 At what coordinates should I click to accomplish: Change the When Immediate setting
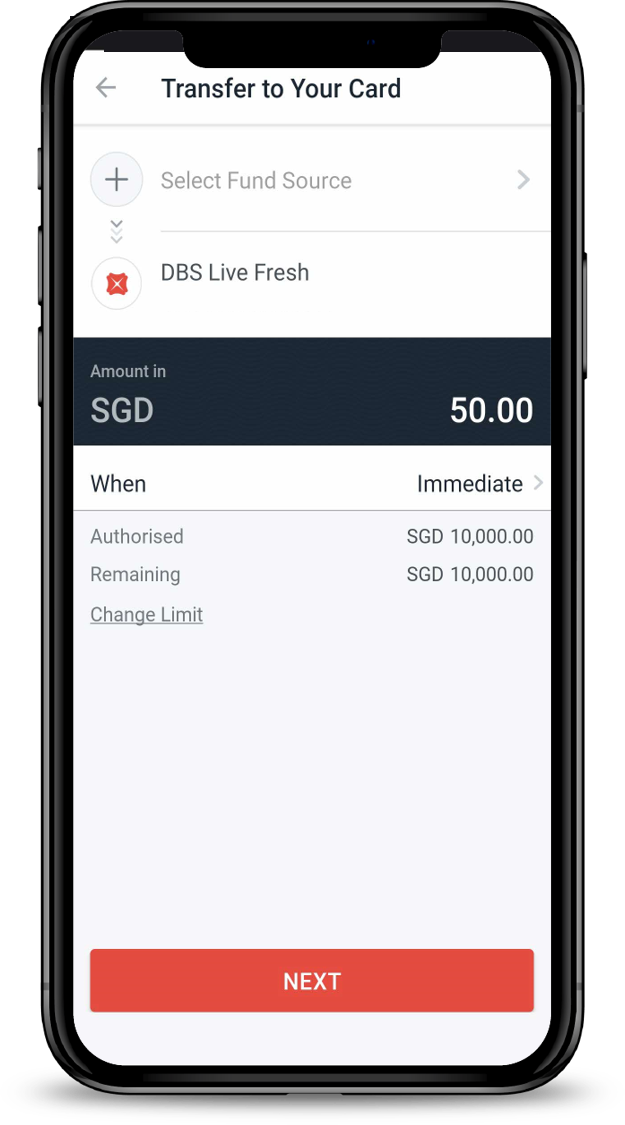[x=478, y=484]
